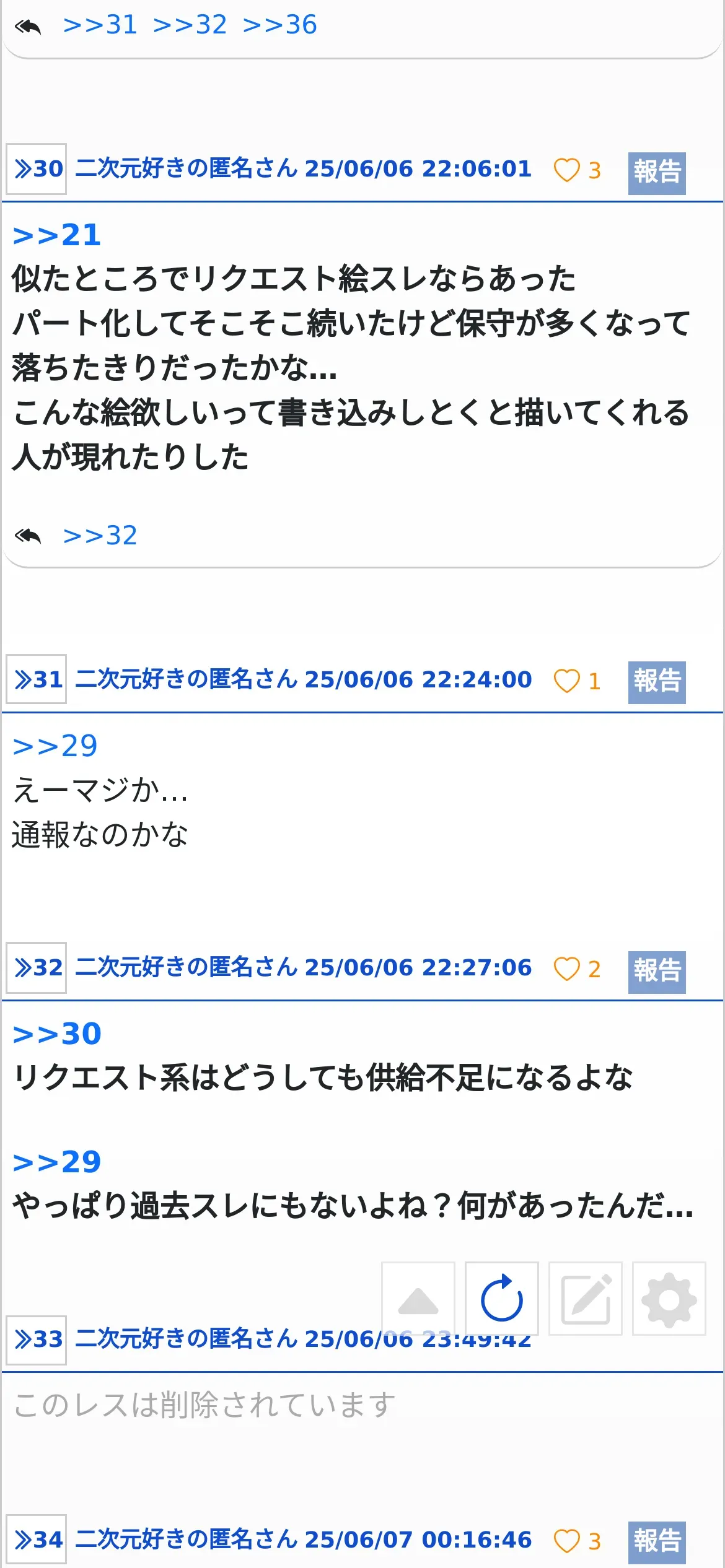Open post number >>31 anchor
Screen dimensions: 725x1568
[37, 679]
